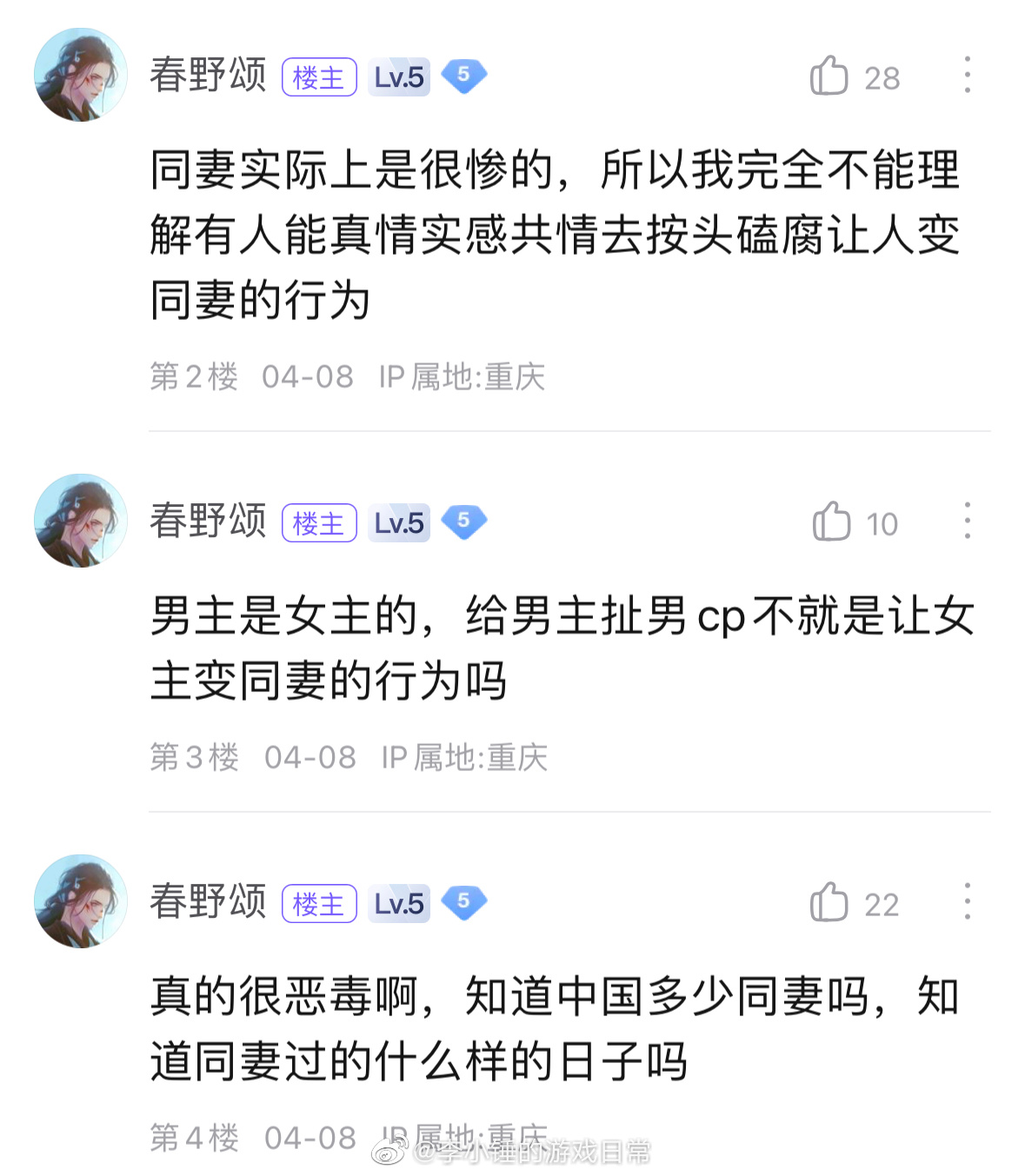Like the 3rd floor comment
This screenshot has height=1176, width=1025.
(x=831, y=522)
